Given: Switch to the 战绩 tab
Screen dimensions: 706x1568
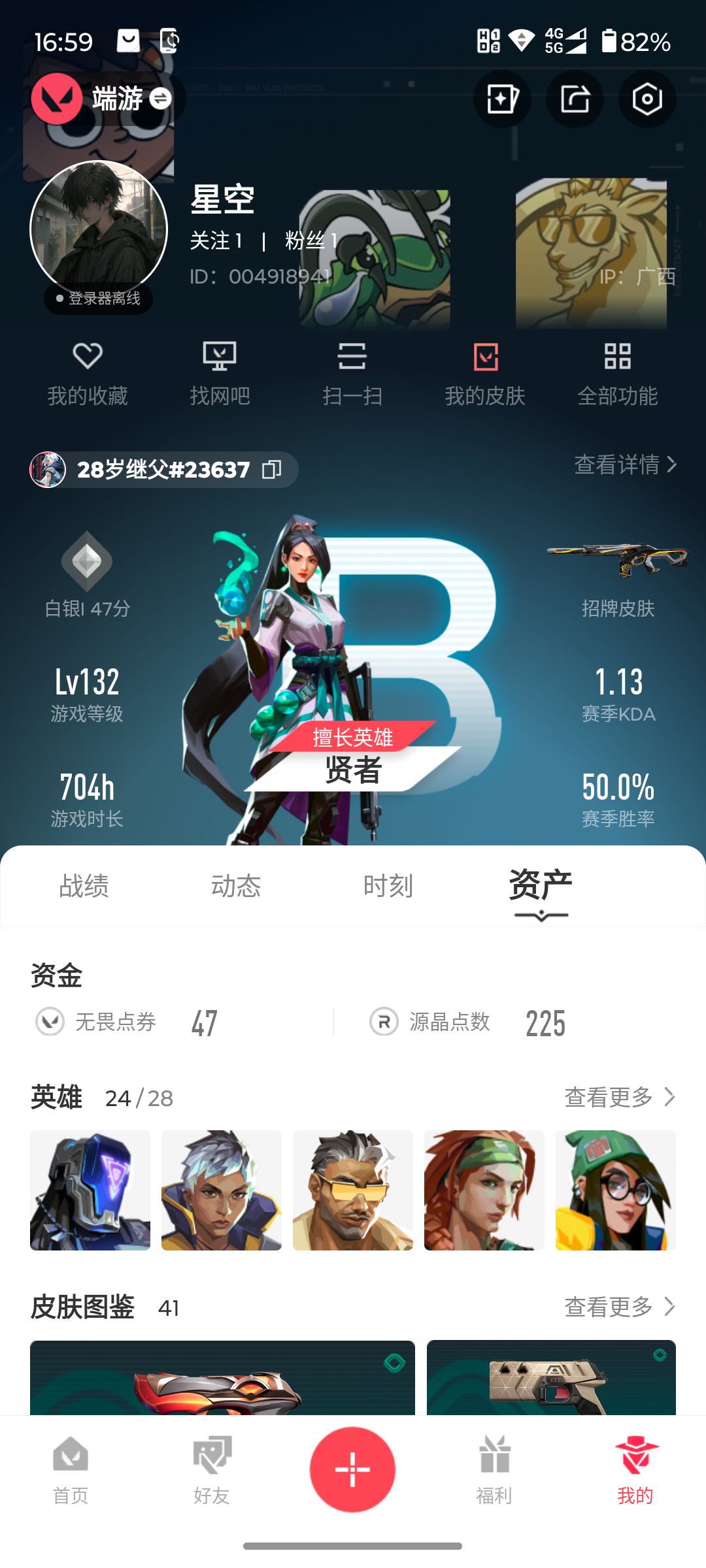Looking at the screenshot, I should pos(84,886).
